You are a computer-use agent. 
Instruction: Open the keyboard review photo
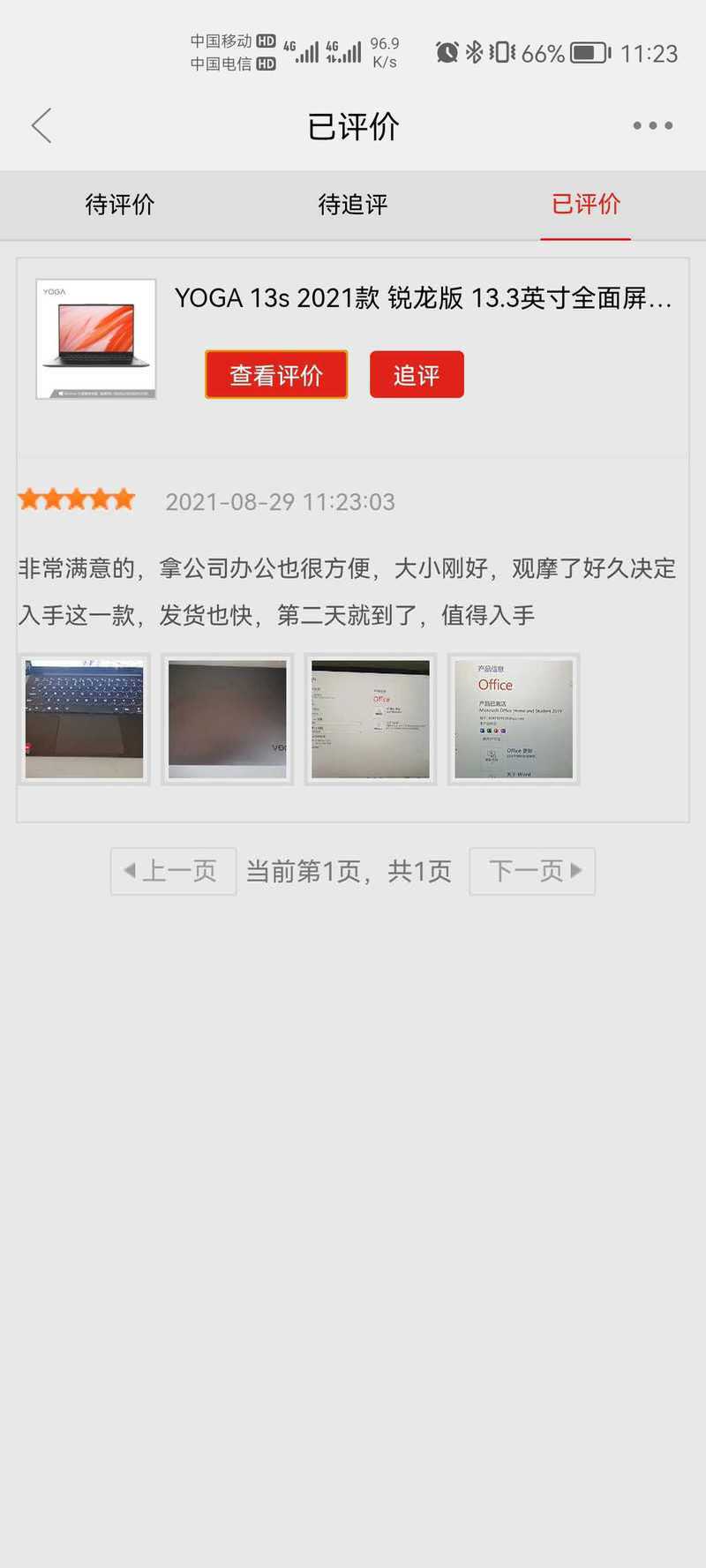85,719
